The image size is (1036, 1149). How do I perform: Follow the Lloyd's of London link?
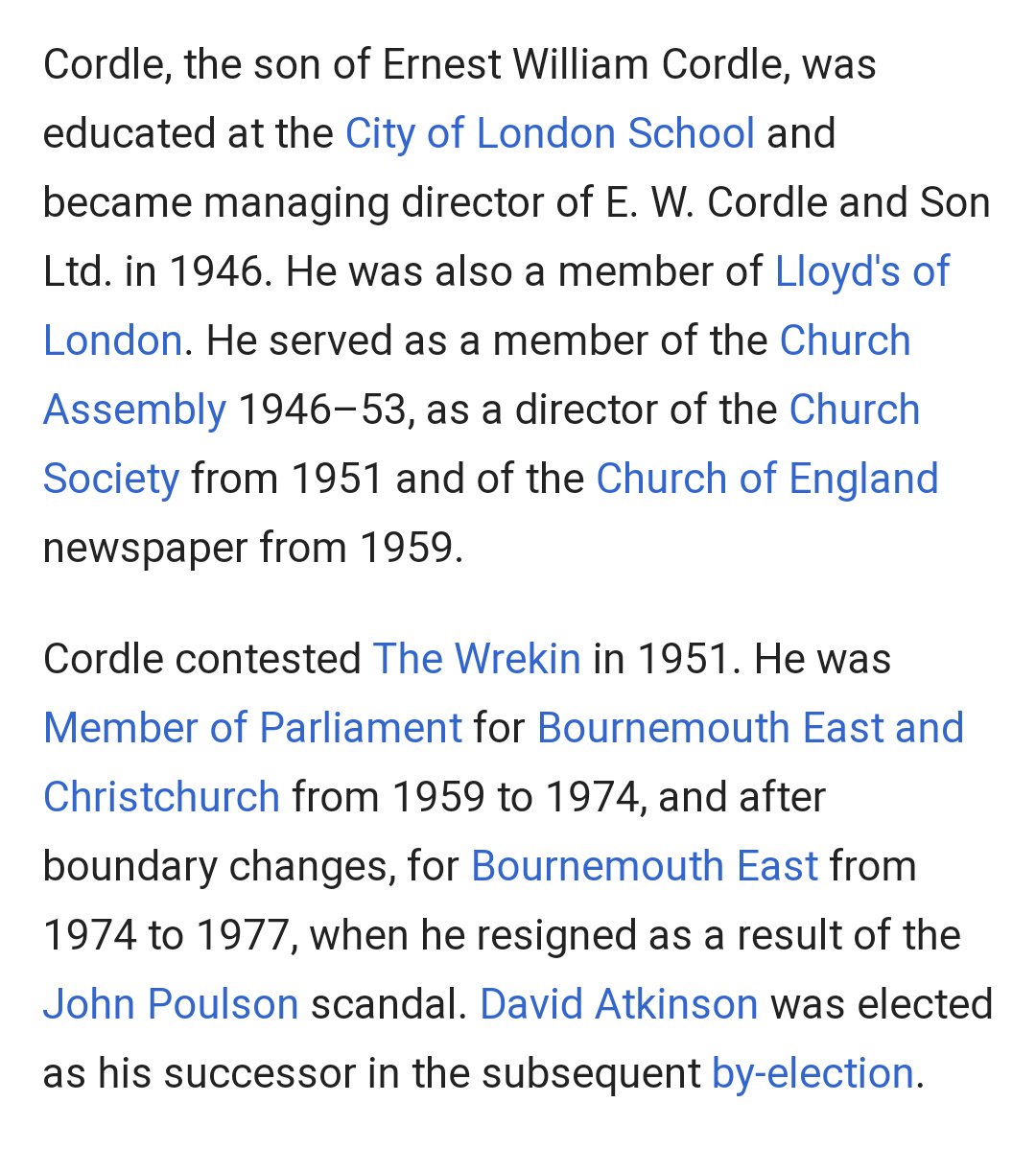861,271
